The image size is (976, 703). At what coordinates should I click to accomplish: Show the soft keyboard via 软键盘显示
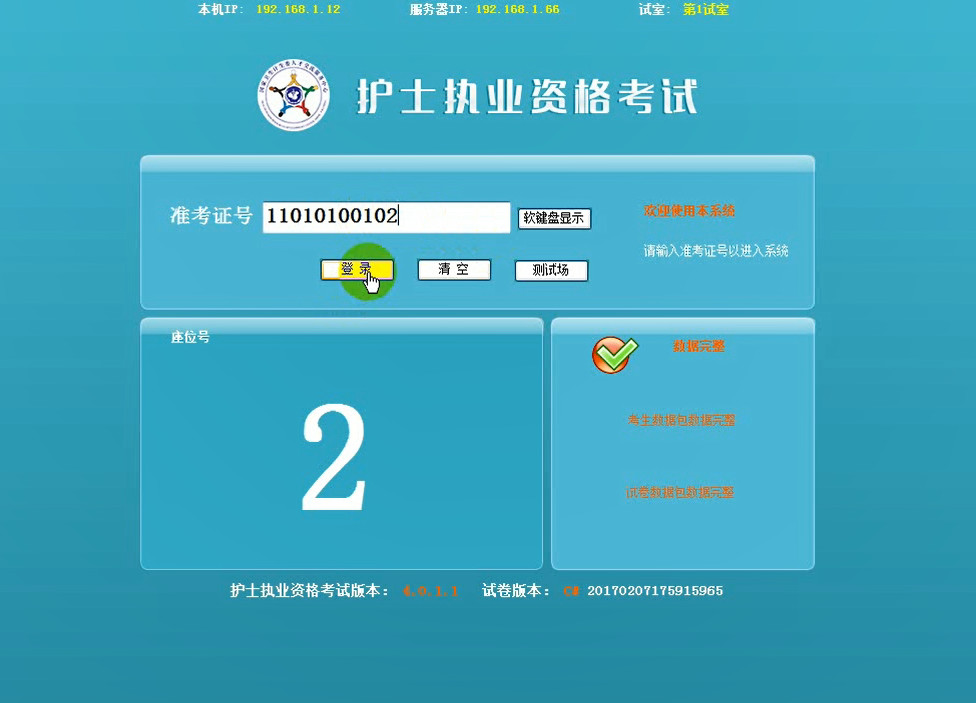click(x=554, y=218)
